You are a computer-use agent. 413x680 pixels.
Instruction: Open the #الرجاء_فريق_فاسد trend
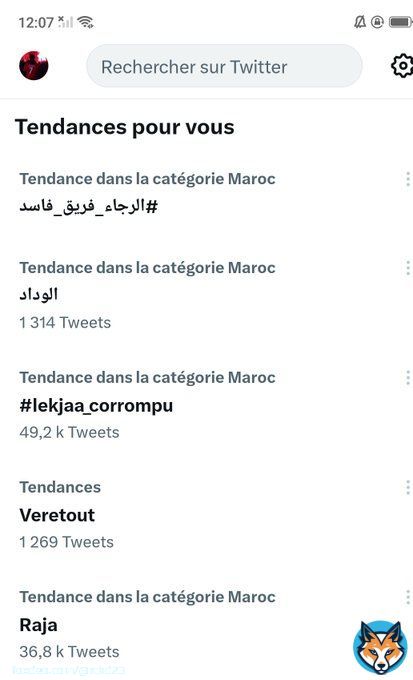coord(206,193)
